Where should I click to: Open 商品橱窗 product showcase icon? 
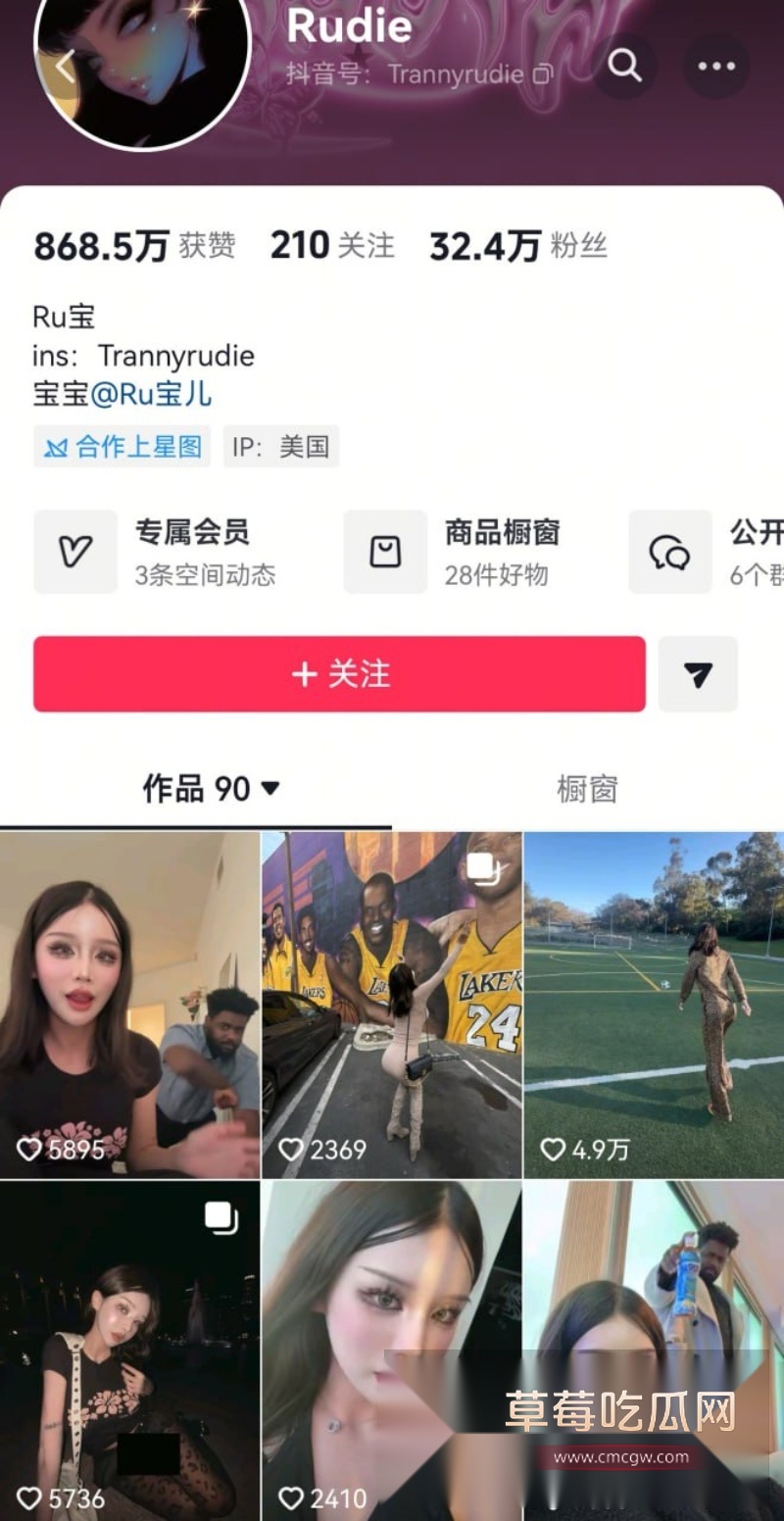pos(384,551)
